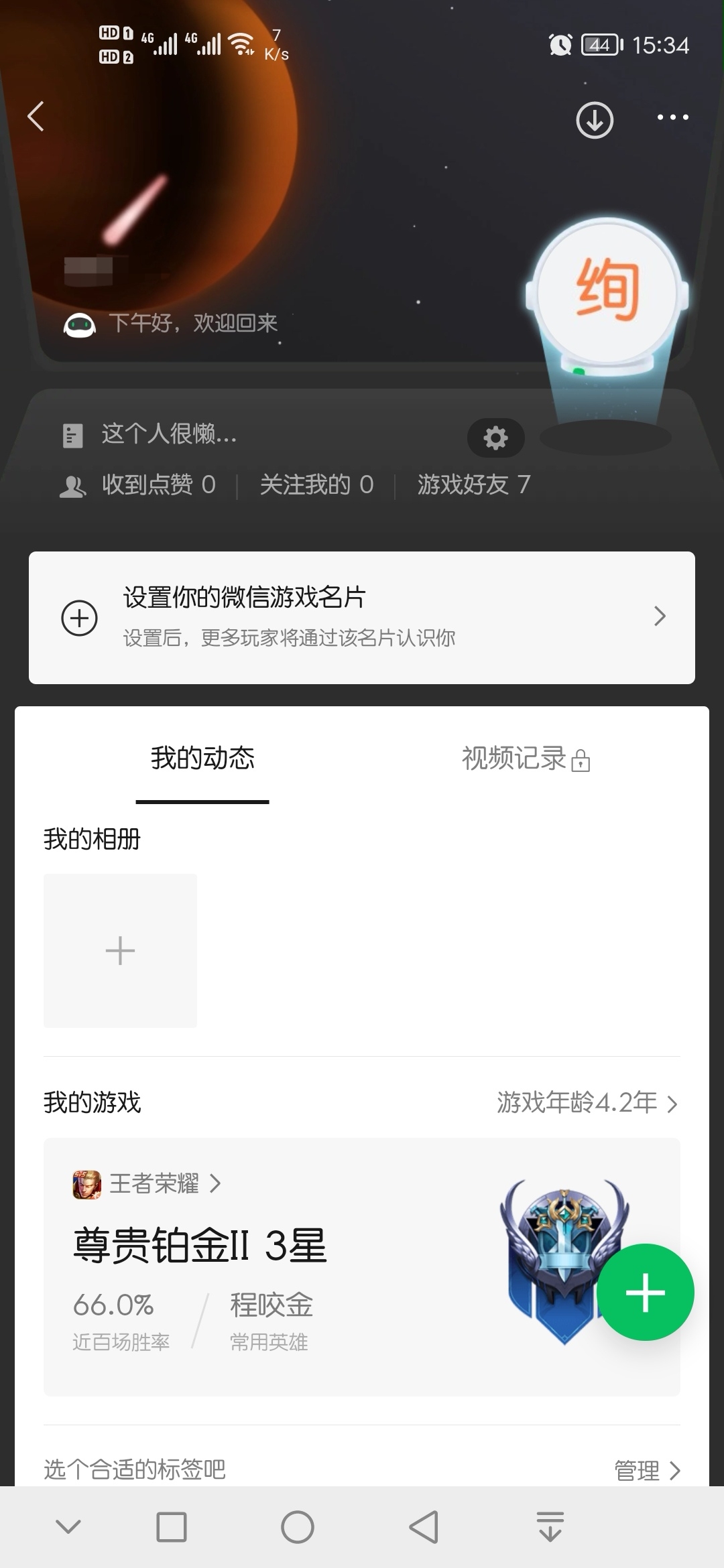Viewport: 724px width, 1568px height.
Task: View 关注我的 followers
Action: pos(316,484)
